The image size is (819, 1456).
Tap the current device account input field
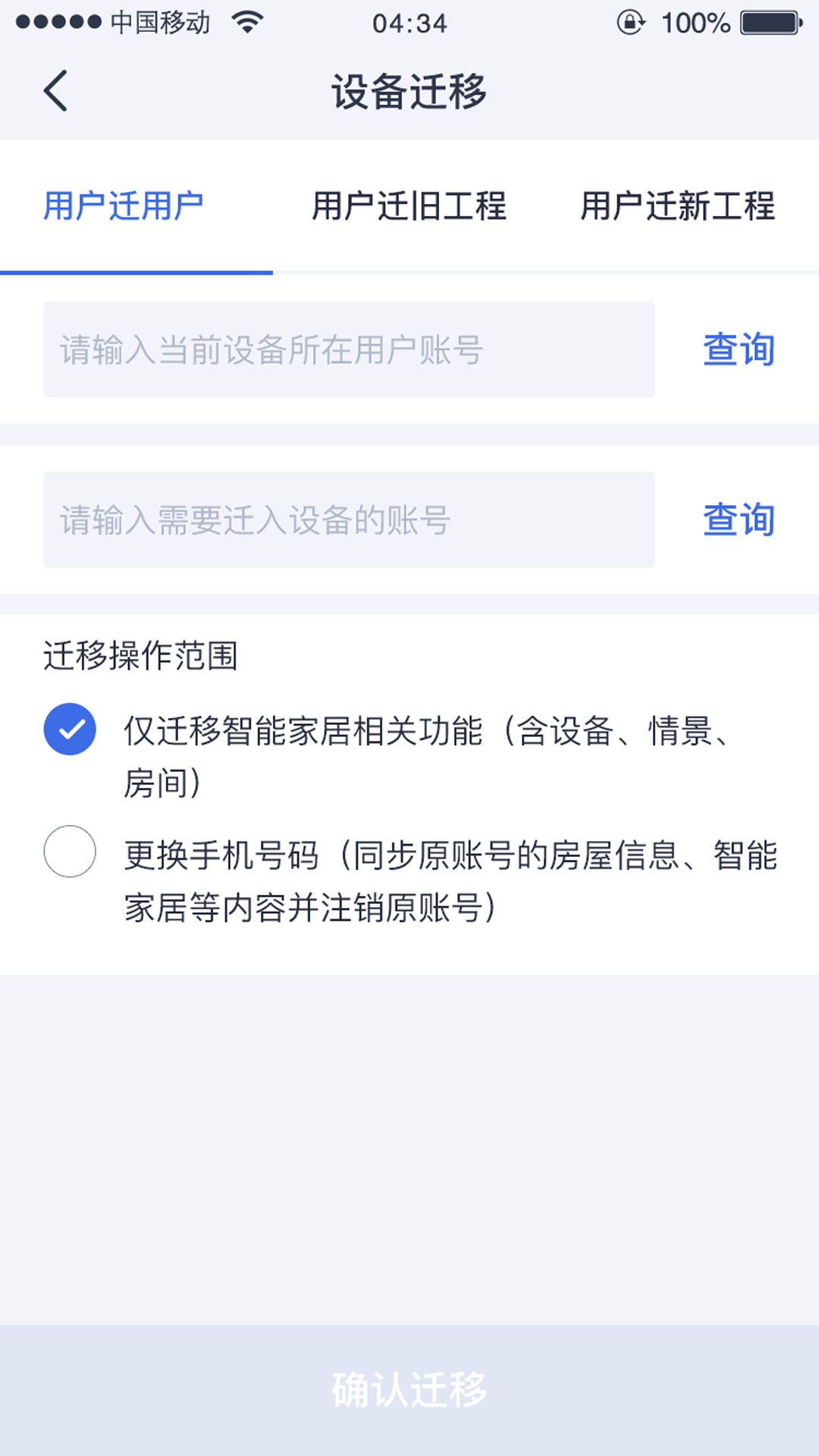point(349,349)
